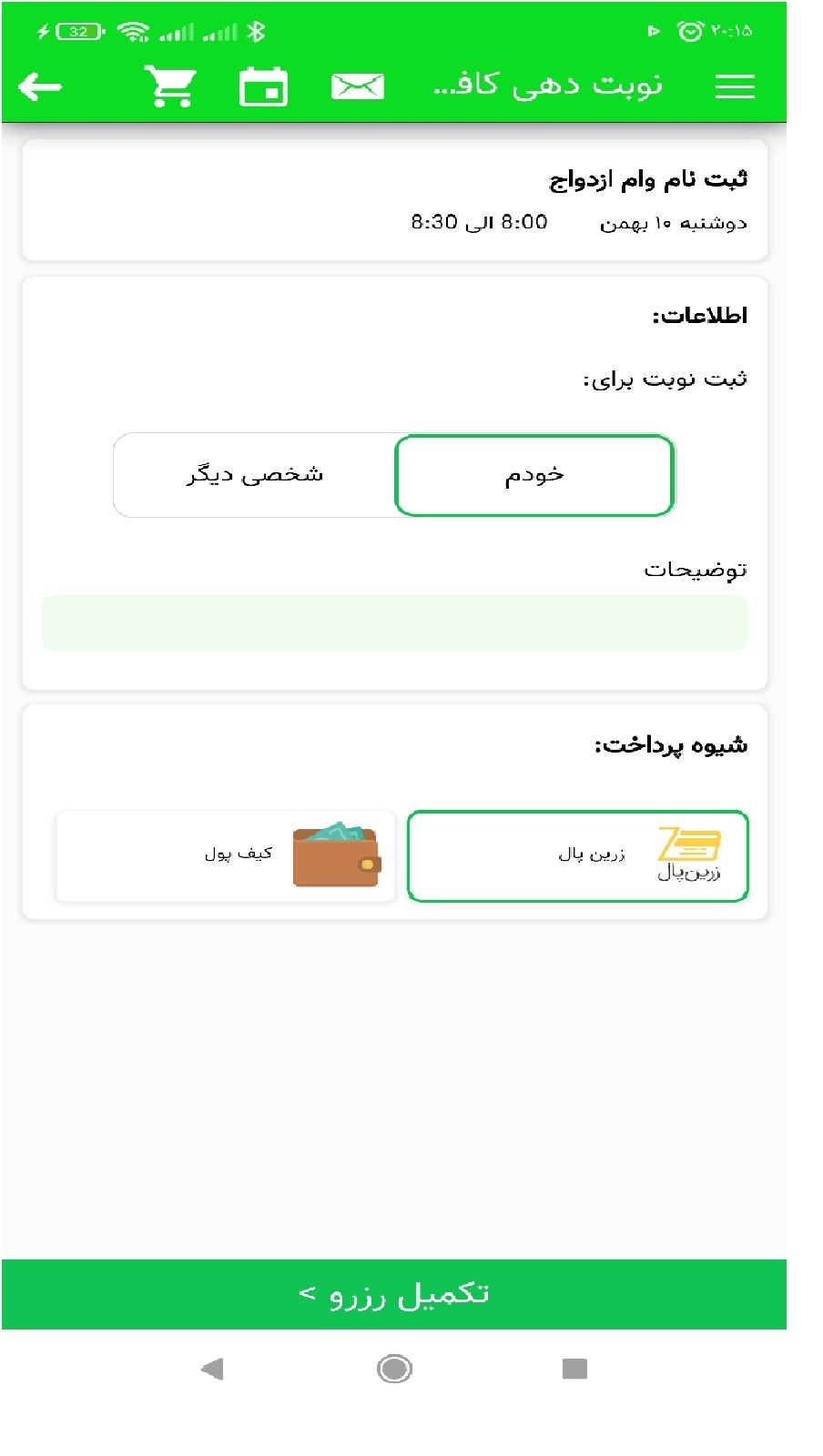This screenshot has height=1456, width=823.
Task: Tap the wallet icon next to کیف پول
Action: point(337,855)
